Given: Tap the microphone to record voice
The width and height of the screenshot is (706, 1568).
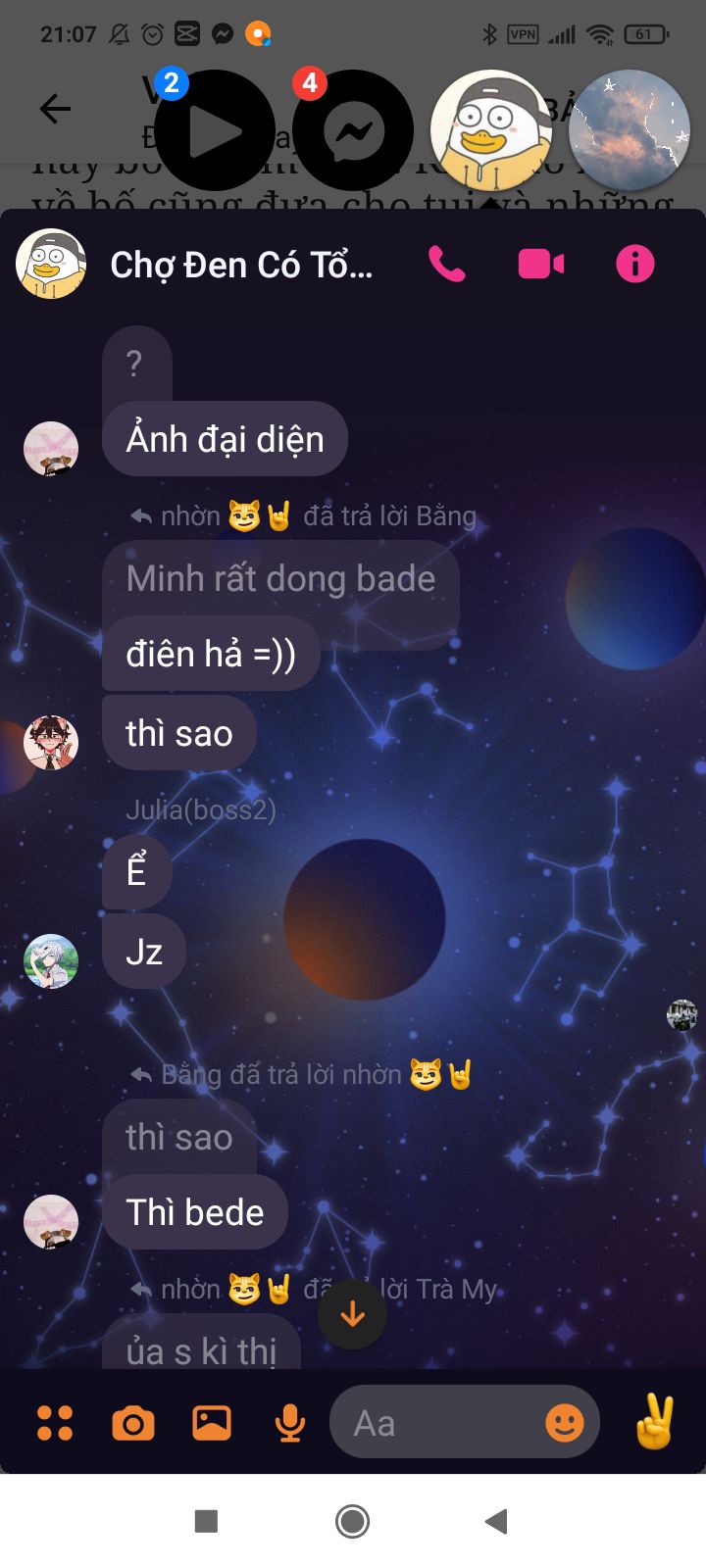Looking at the screenshot, I should (x=289, y=1423).
